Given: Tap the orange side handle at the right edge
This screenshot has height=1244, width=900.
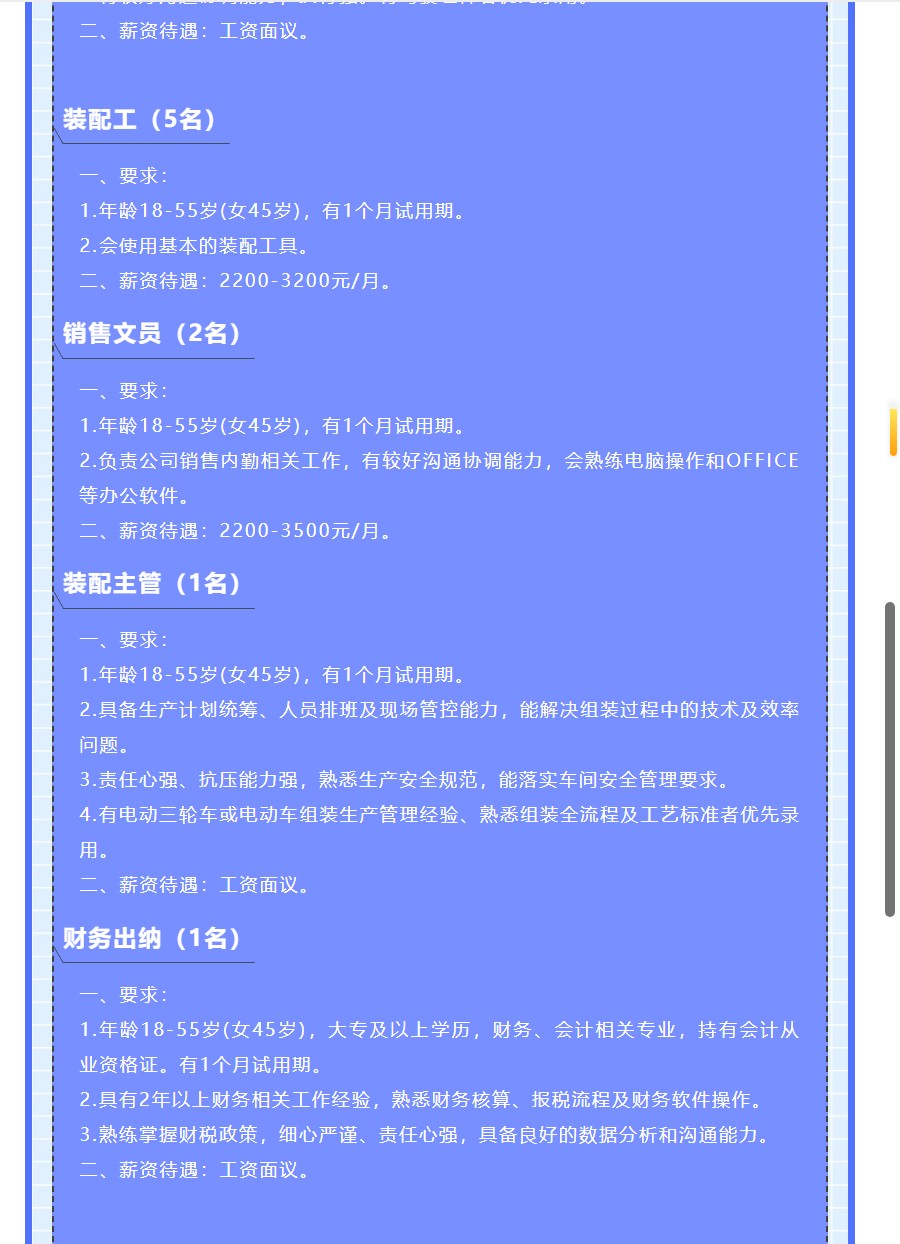Looking at the screenshot, I should click(x=893, y=432).
